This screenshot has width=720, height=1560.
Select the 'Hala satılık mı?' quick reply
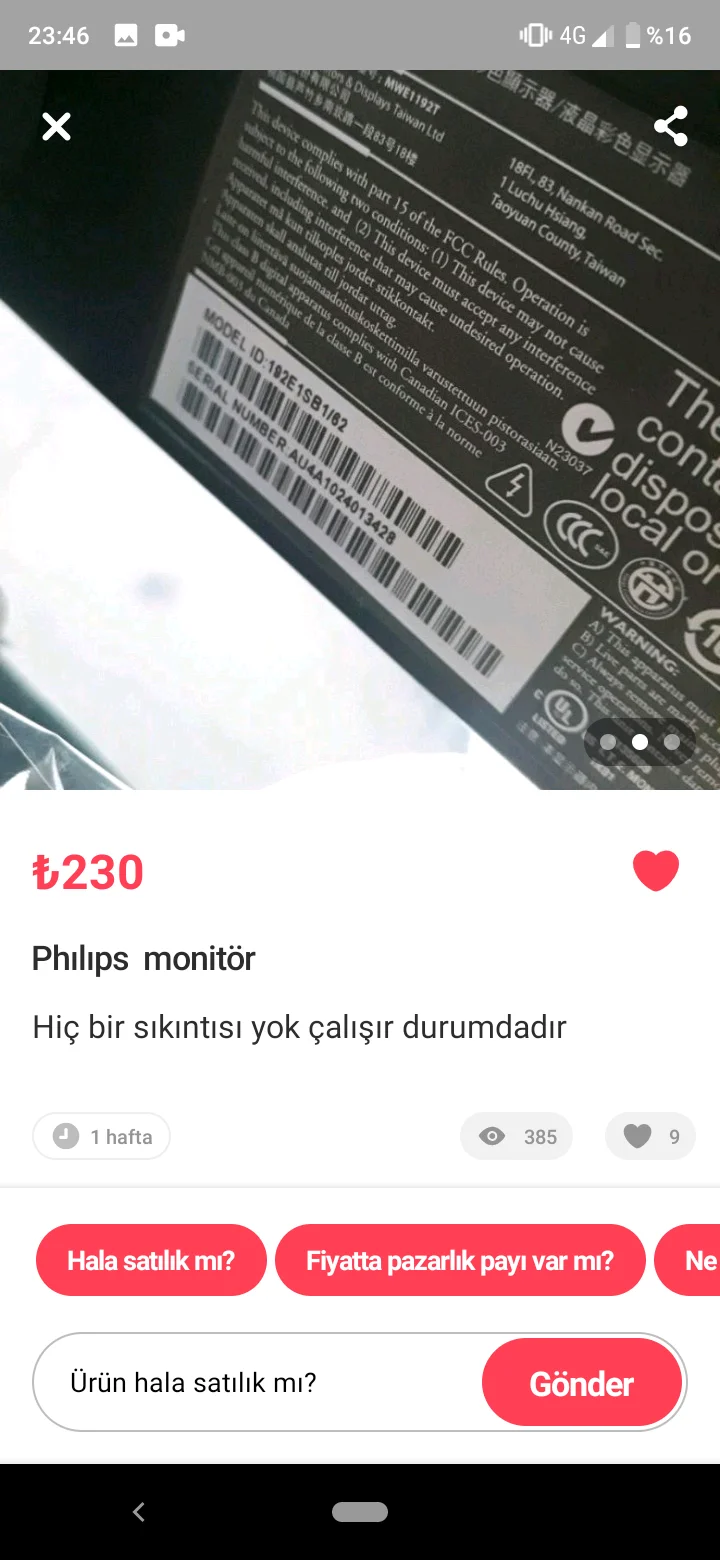(x=151, y=1260)
